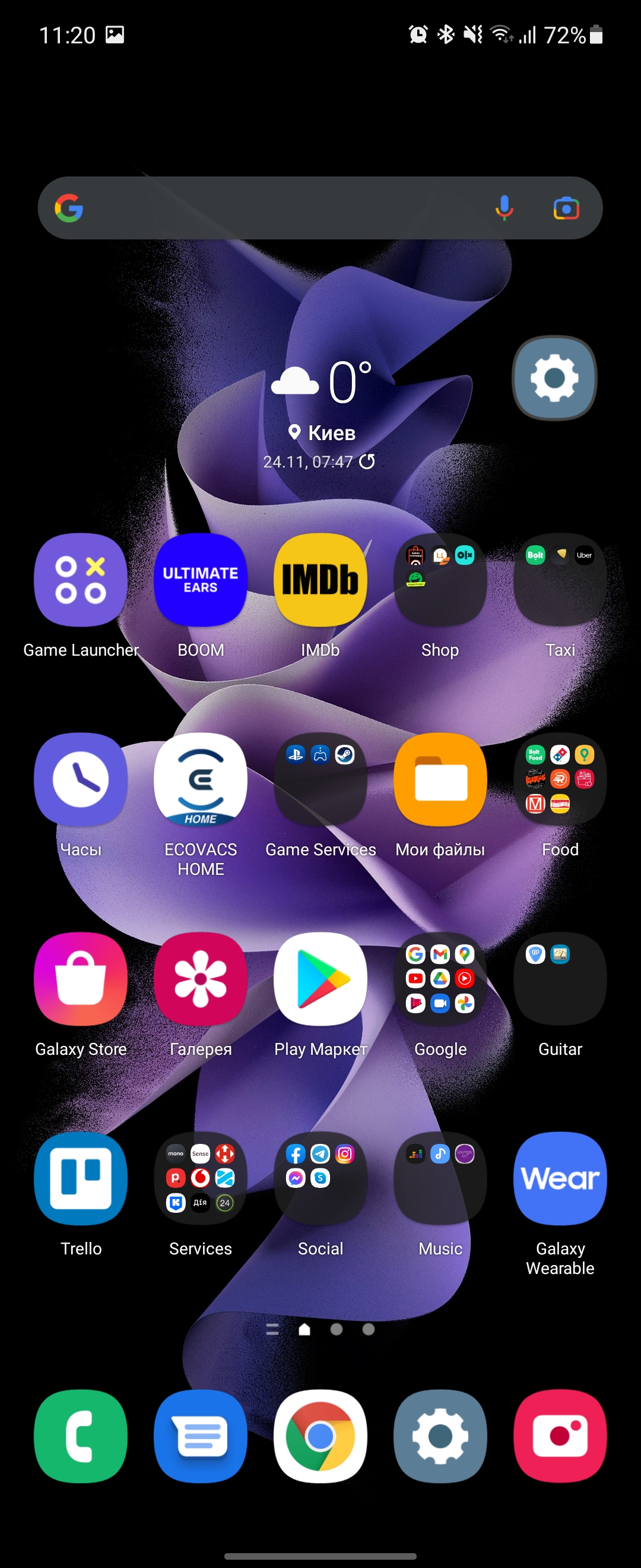The height and width of the screenshot is (1568, 641).
Task: Start Google voice search with the microphone
Action: pyautogui.click(x=503, y=208)
